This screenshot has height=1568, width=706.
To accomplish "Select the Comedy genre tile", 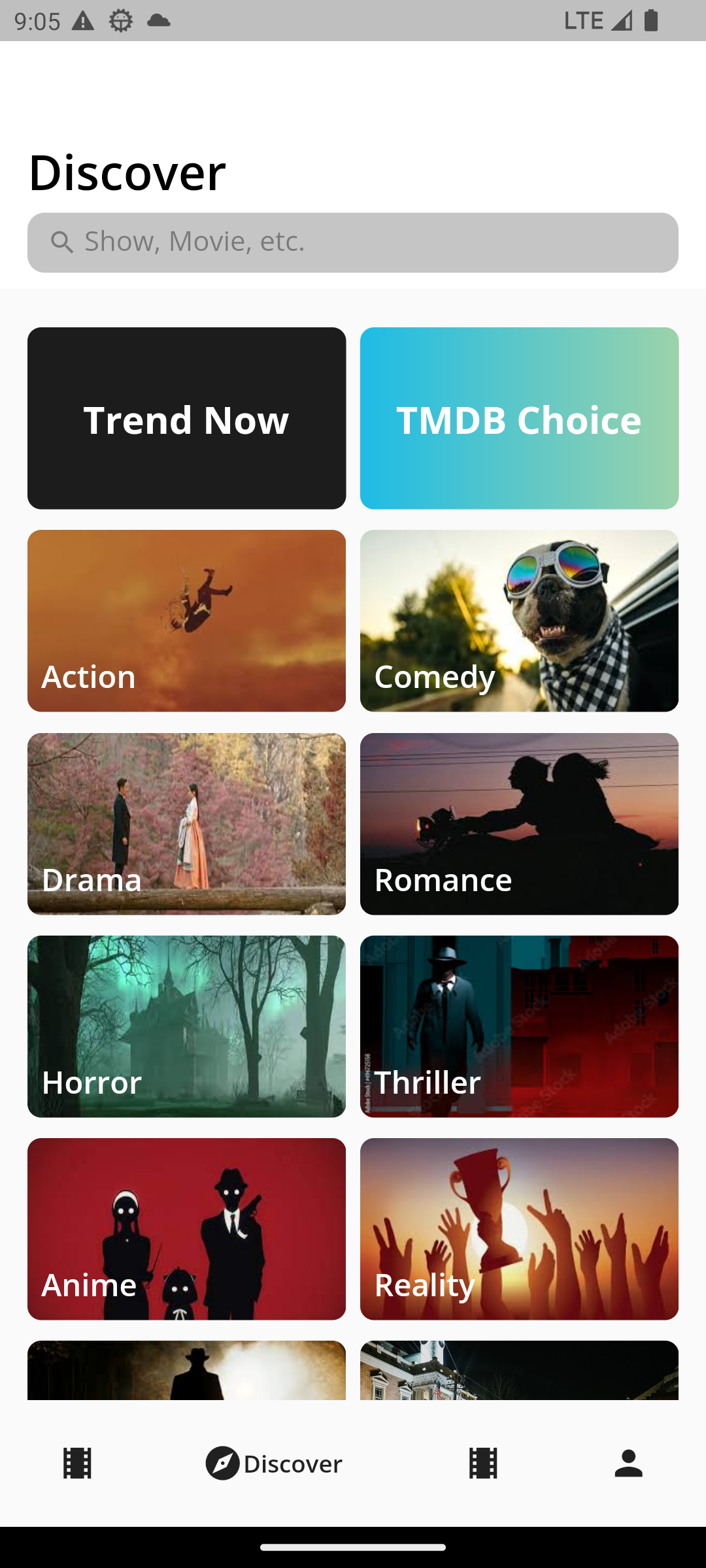I will tap(519, 621).
